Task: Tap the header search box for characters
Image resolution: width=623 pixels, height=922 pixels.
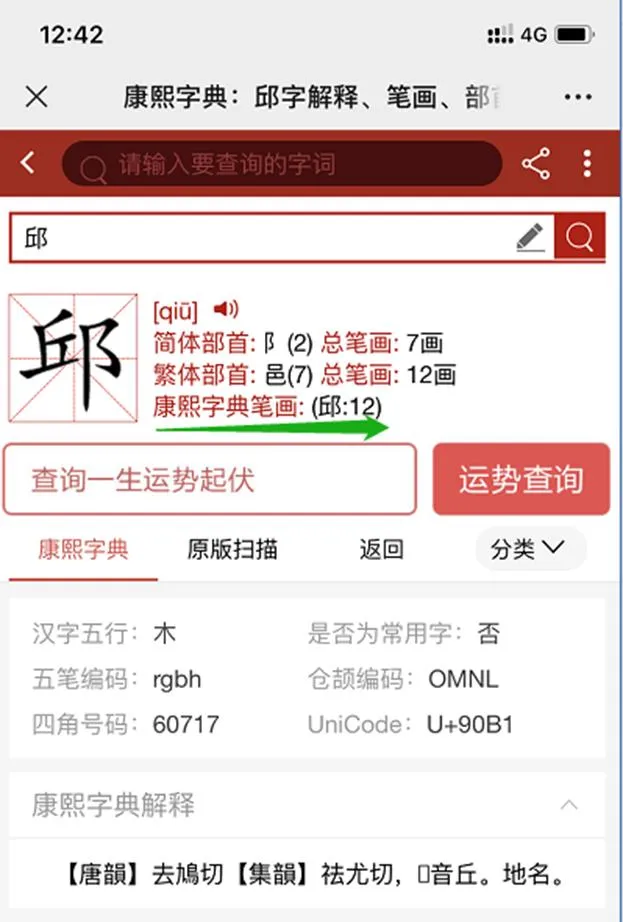Action: tap(282, 164)
